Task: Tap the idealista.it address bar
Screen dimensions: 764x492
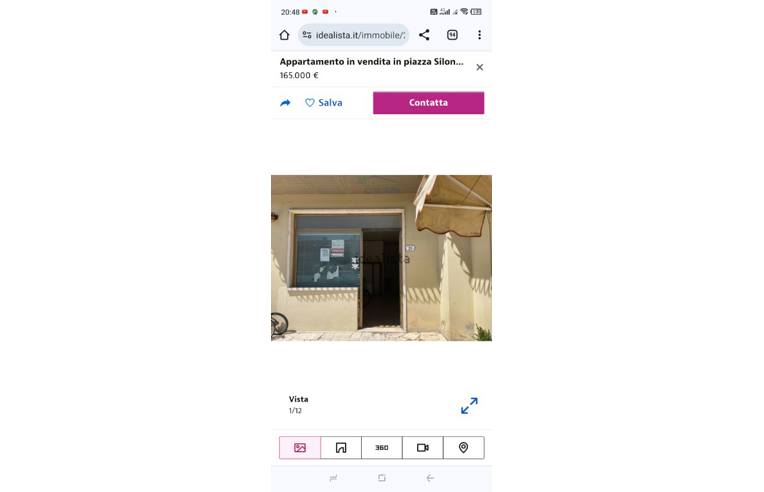Action: tap(355, 35)
